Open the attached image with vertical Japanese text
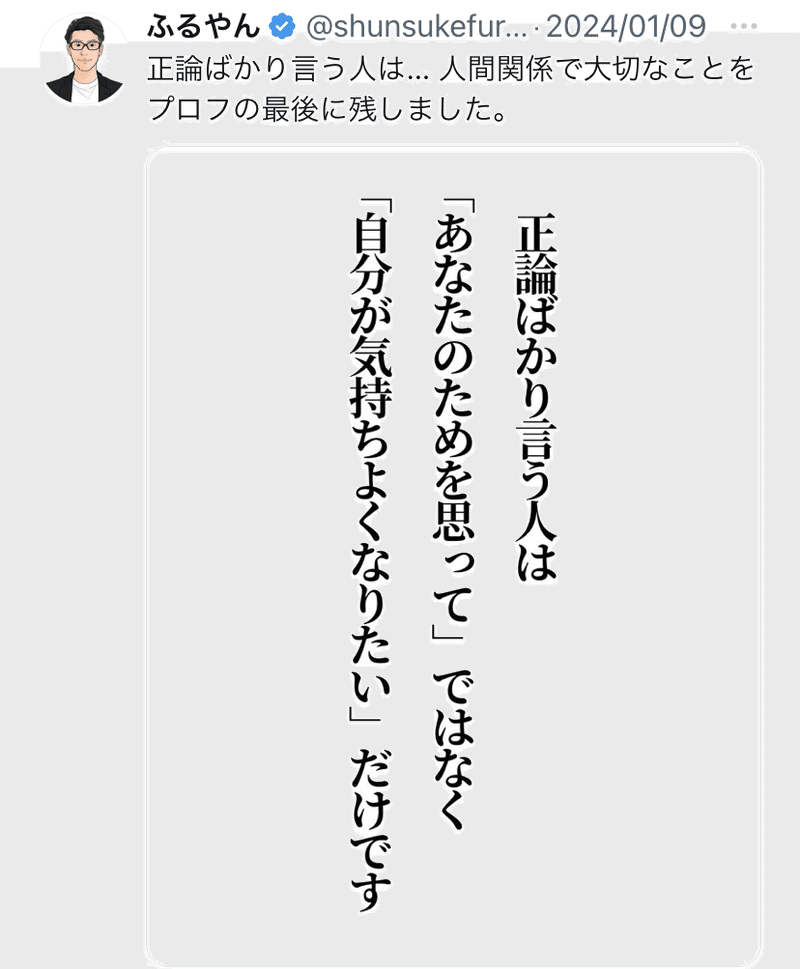 pos(454,557)
